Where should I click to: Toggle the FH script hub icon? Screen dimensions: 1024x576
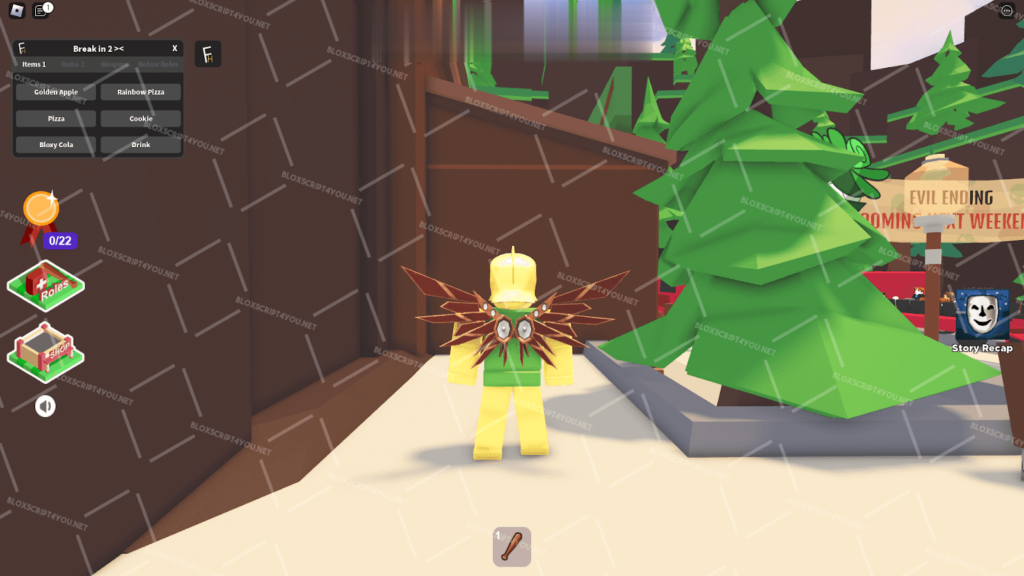(x=208, y=54)
